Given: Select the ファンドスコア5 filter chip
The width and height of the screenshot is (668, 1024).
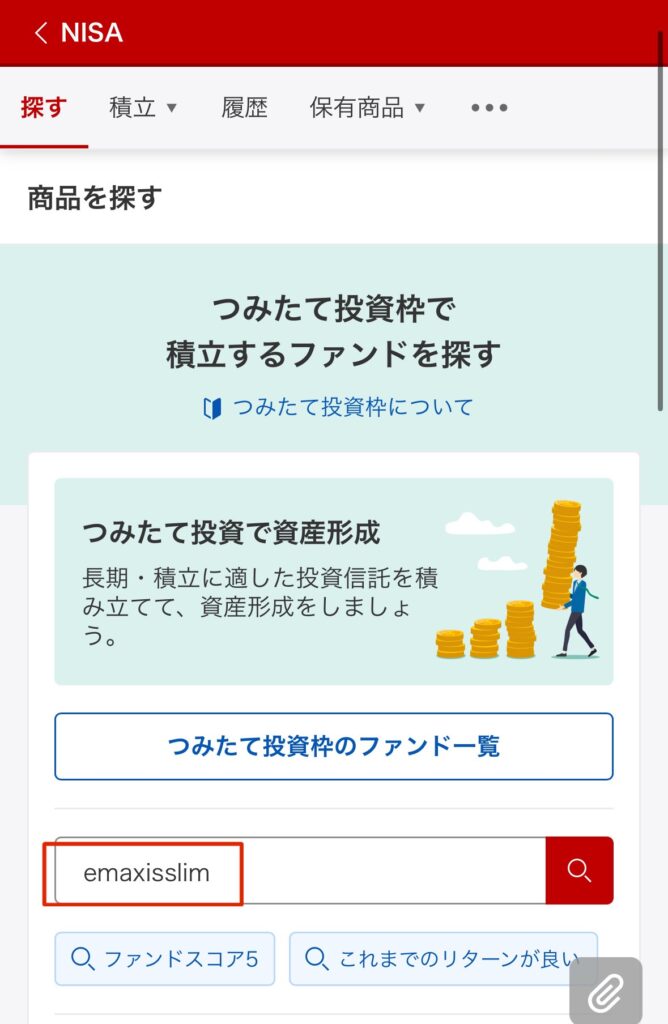Looking at the screenshot, I should point(166,959).
